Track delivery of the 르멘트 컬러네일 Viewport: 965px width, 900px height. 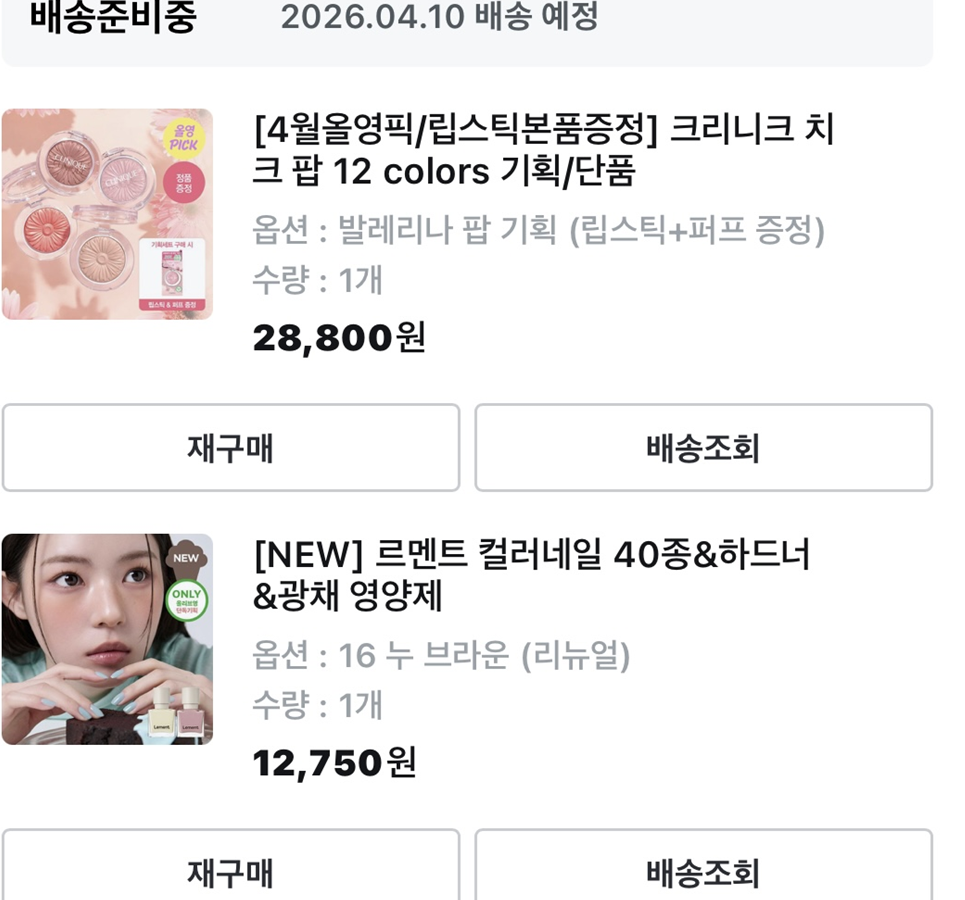click(x=703, y=870)
